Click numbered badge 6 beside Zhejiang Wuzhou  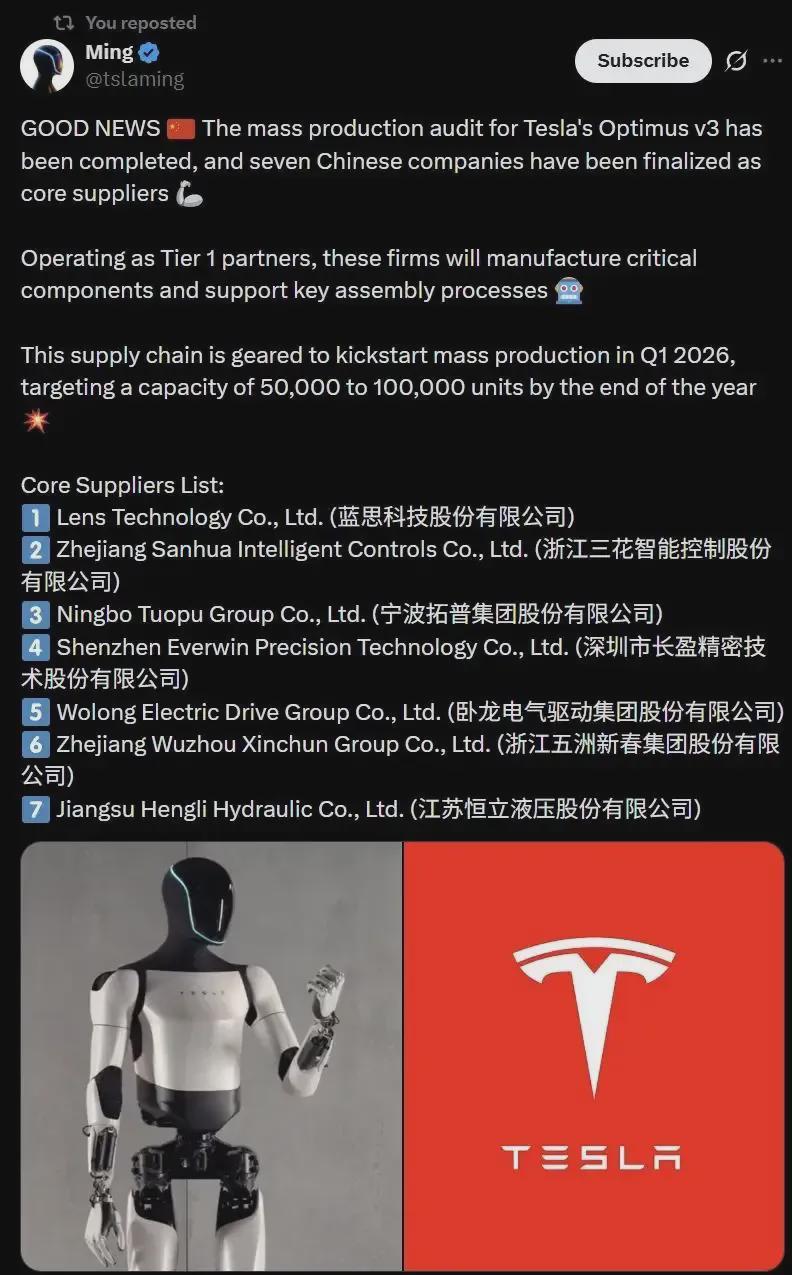click(35, 744)
